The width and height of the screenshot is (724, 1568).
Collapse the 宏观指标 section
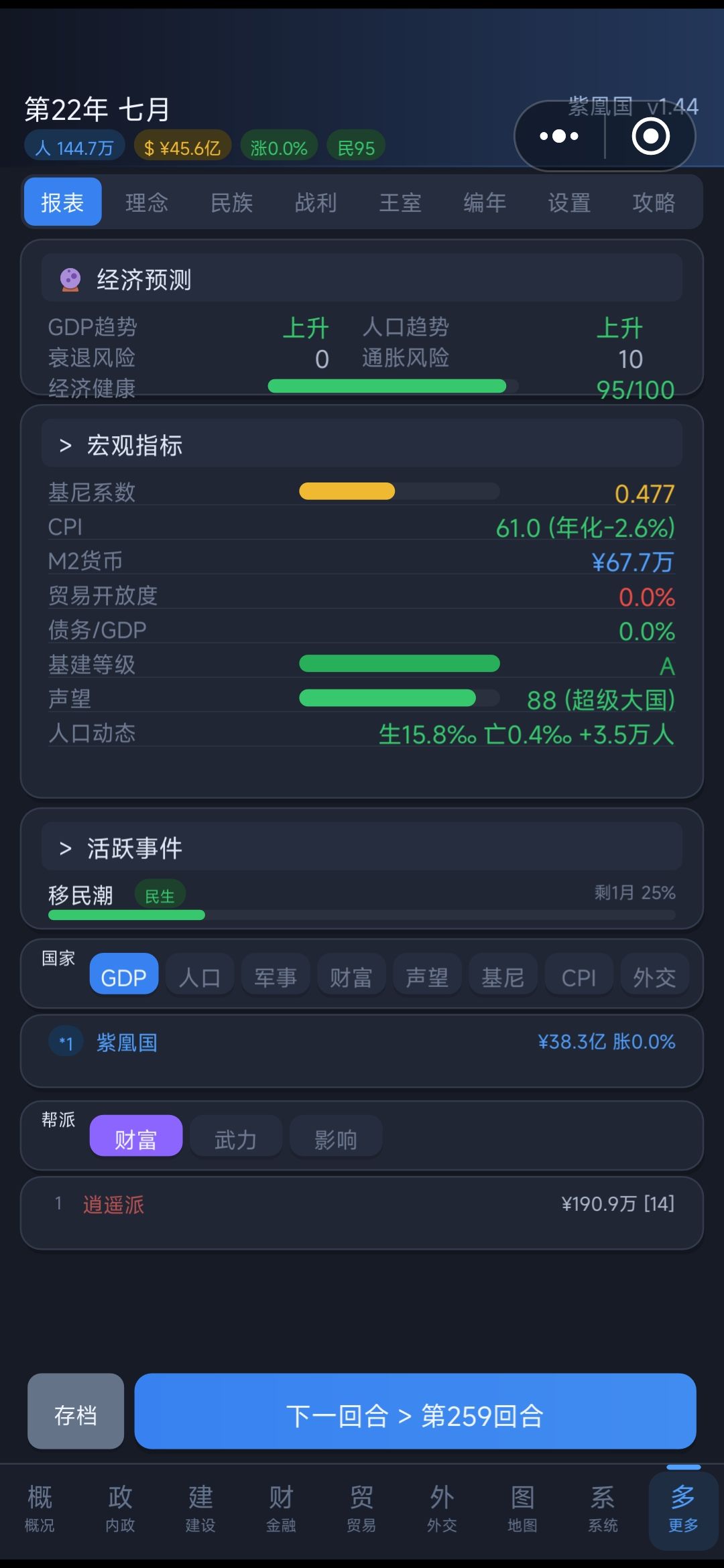coord(362,444)
